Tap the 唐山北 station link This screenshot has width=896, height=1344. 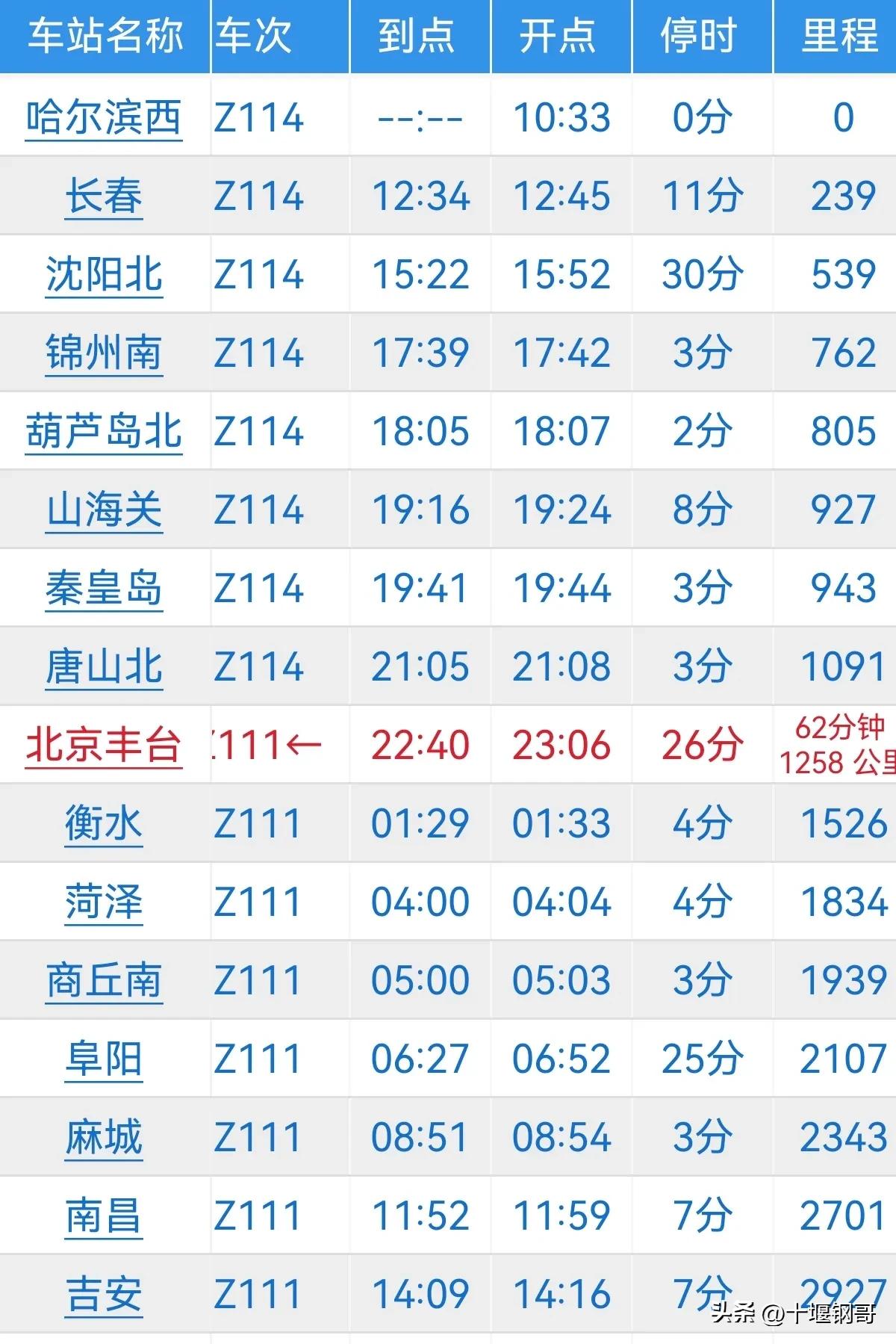[x=104, y=666]
